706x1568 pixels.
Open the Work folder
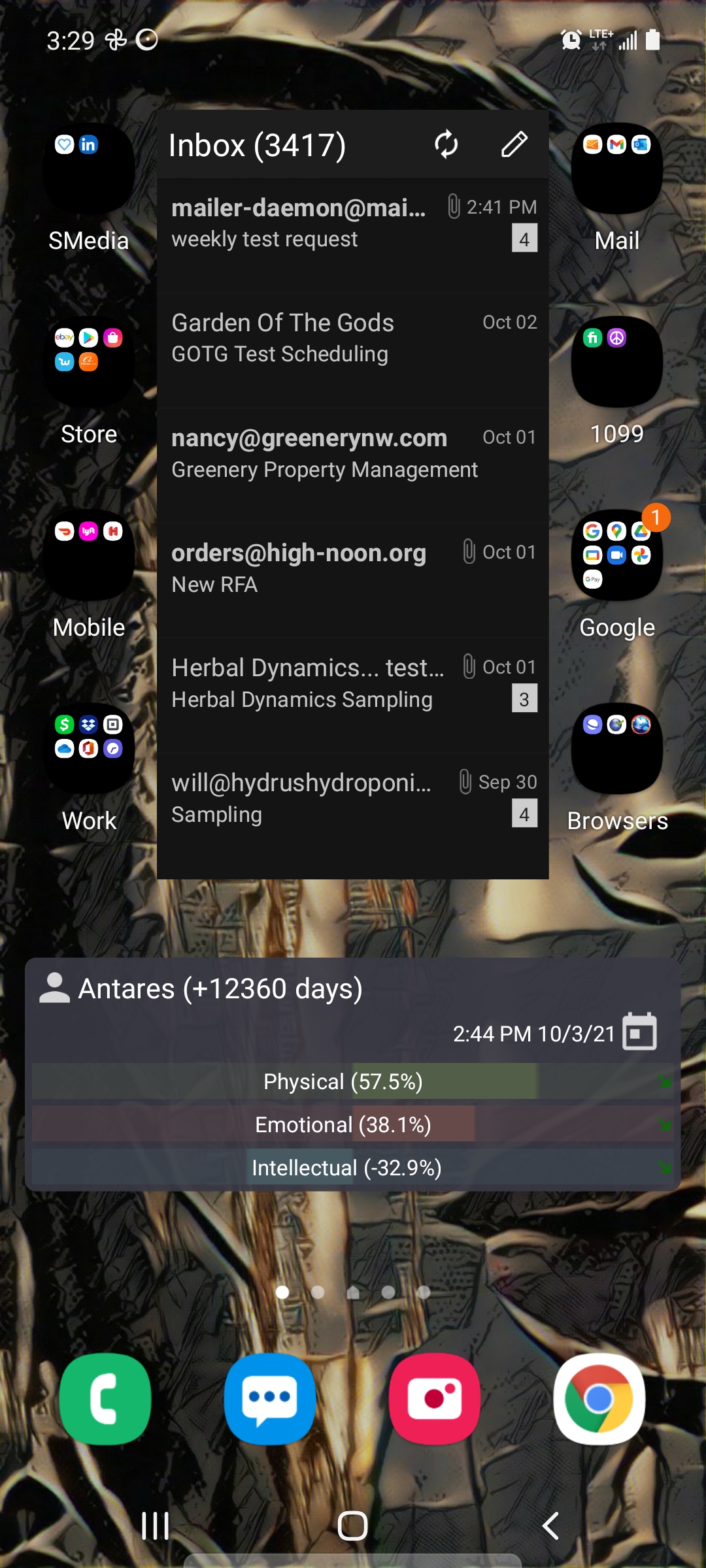tap(89, 749)
